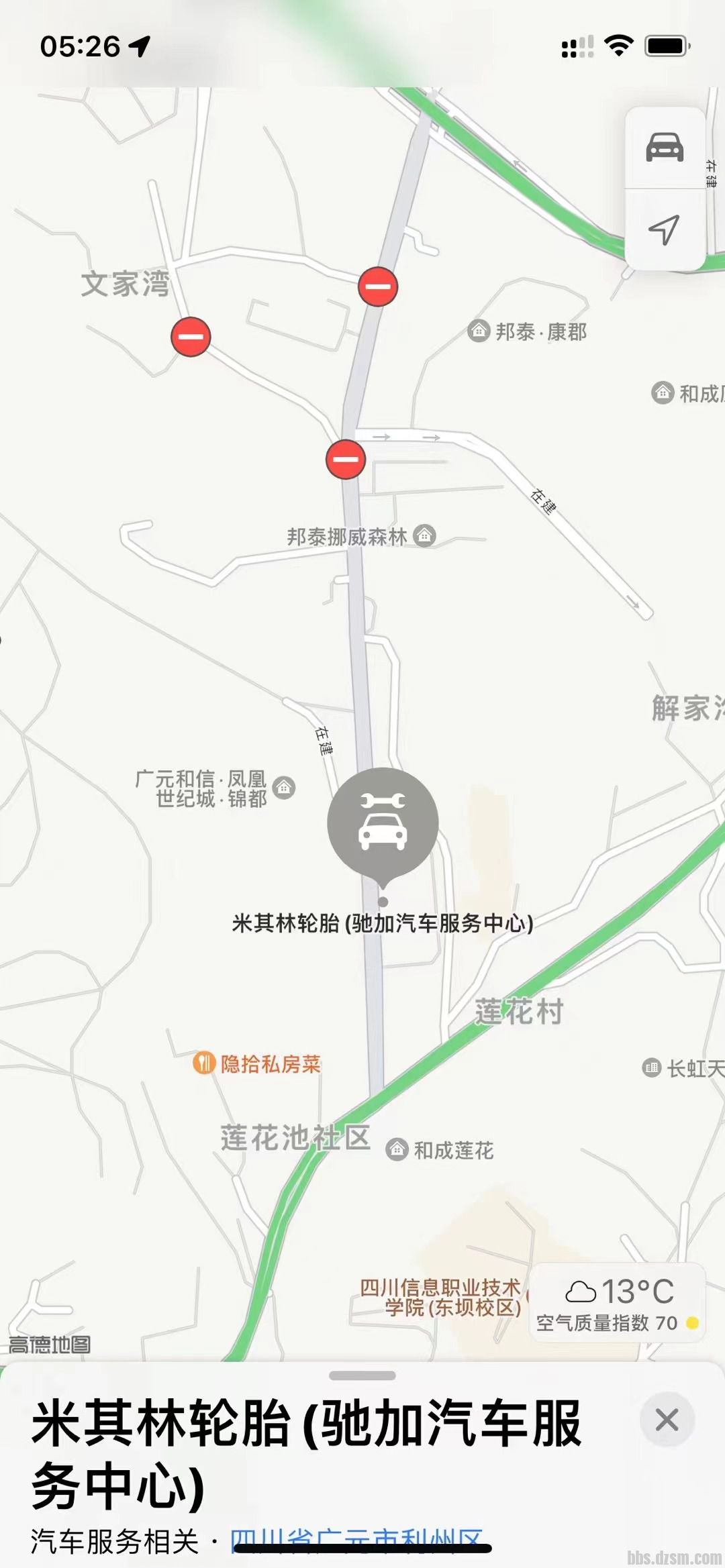This screenshot has height=1568, width=725.
Task: Select the 米其林轮胎 car service pin
Action: 383,823
